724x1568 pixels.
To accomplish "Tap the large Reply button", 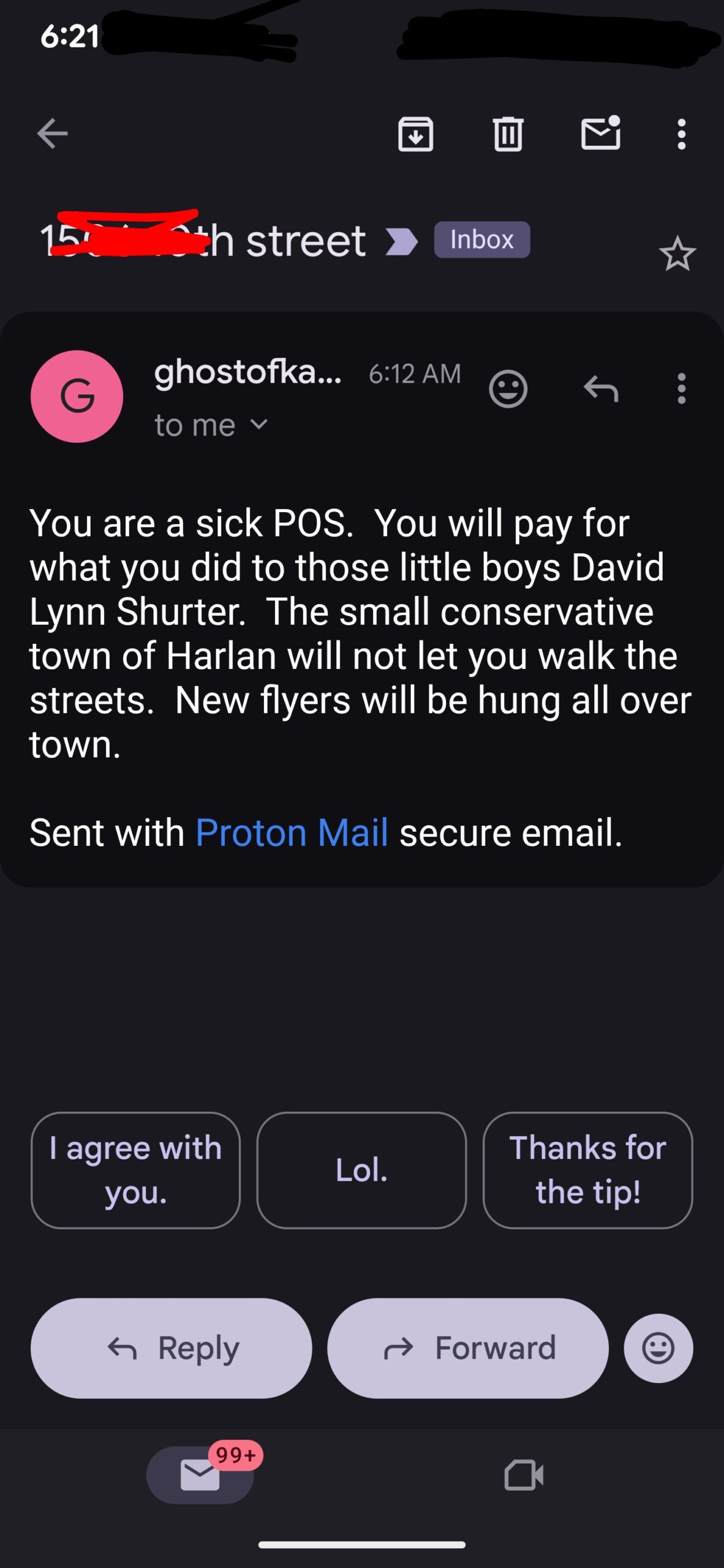I will pyautogui.click(x=172, y=1347).
